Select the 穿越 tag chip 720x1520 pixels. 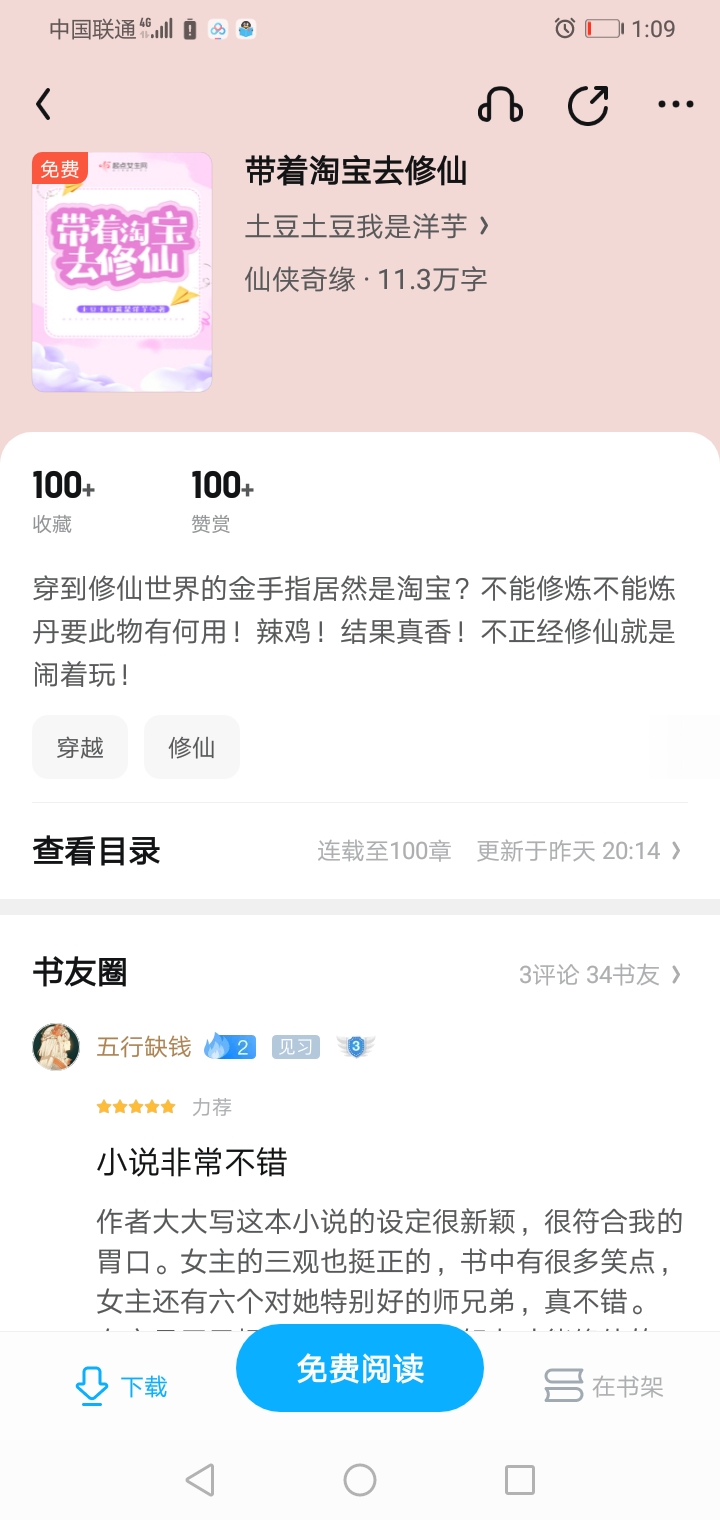coord(80,747)
